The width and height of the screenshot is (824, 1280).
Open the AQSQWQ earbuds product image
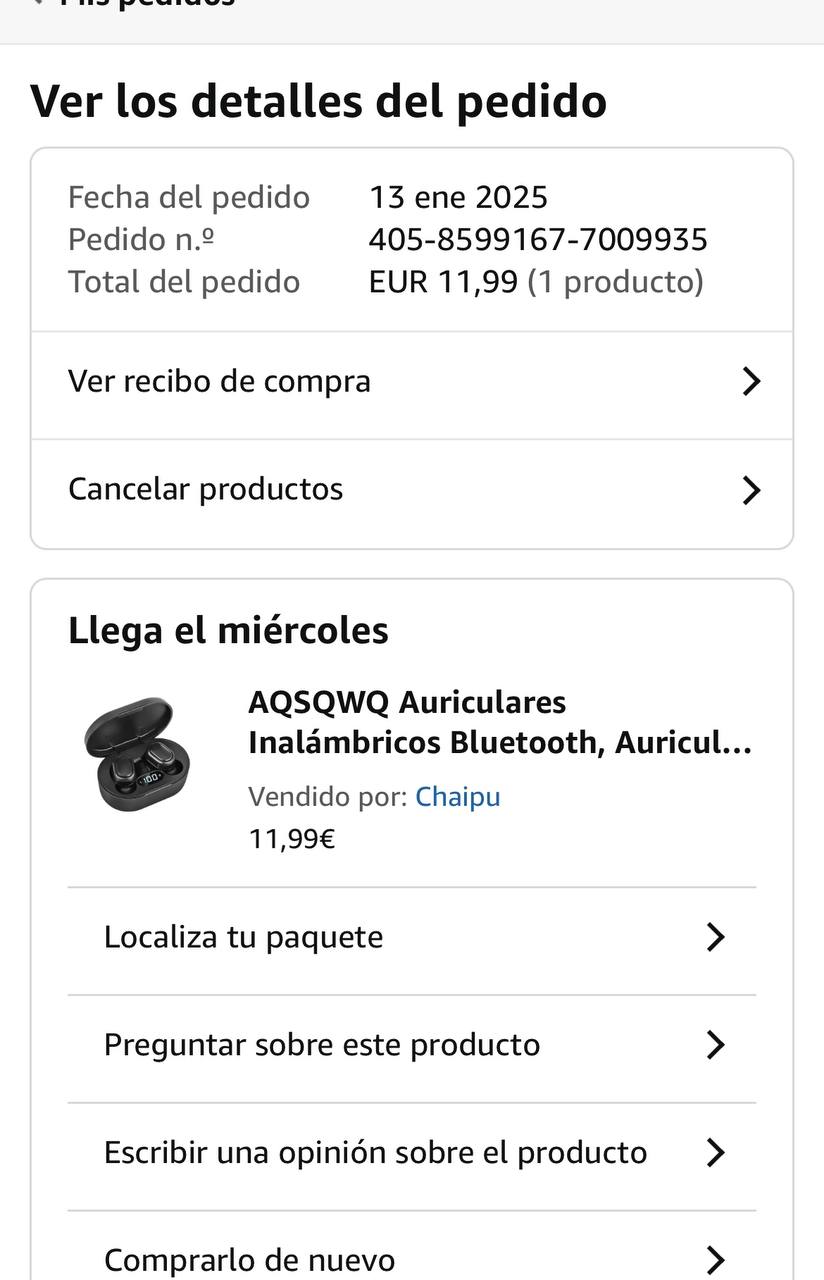137,755
